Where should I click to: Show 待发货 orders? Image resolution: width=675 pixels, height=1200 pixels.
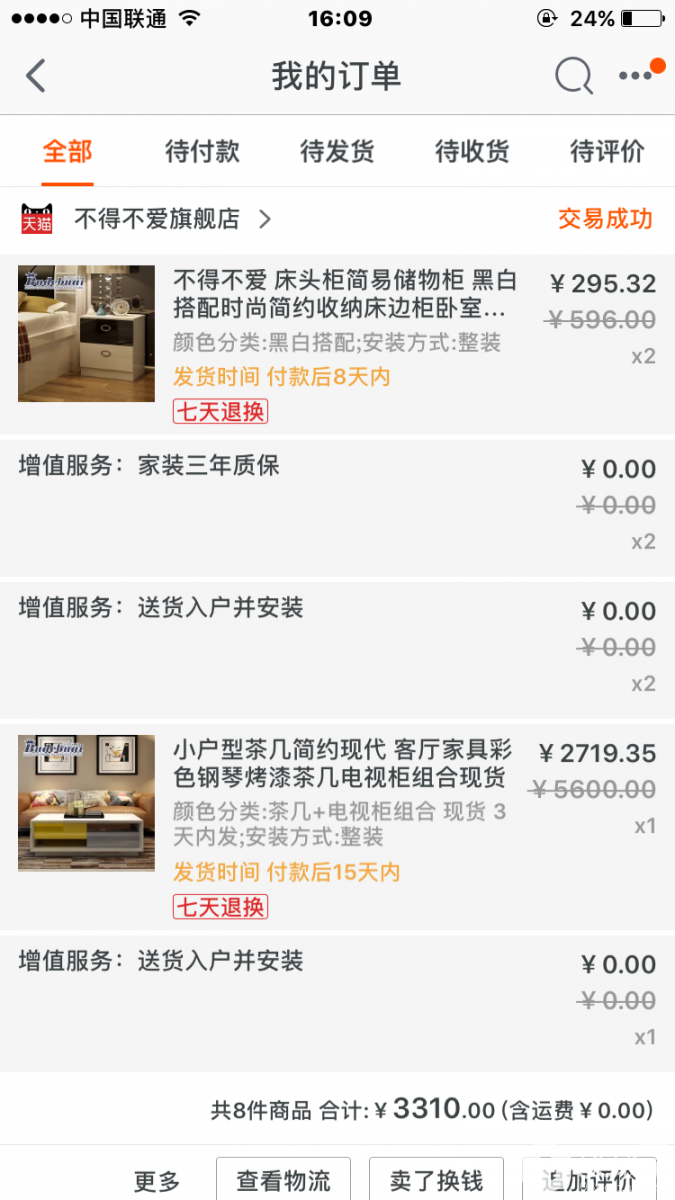[x=337, y=152]
